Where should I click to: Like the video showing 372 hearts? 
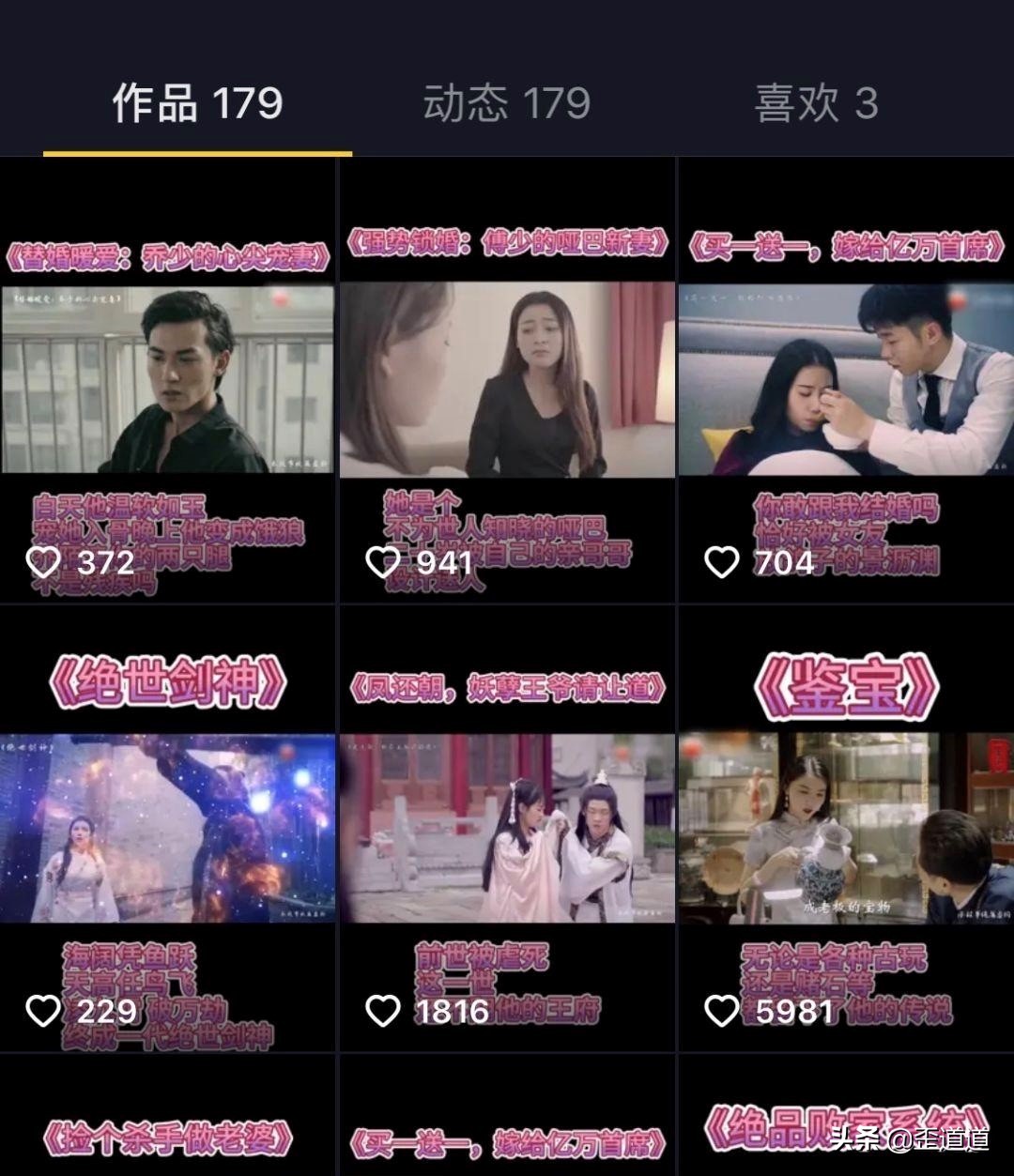[x=44, y=562]
